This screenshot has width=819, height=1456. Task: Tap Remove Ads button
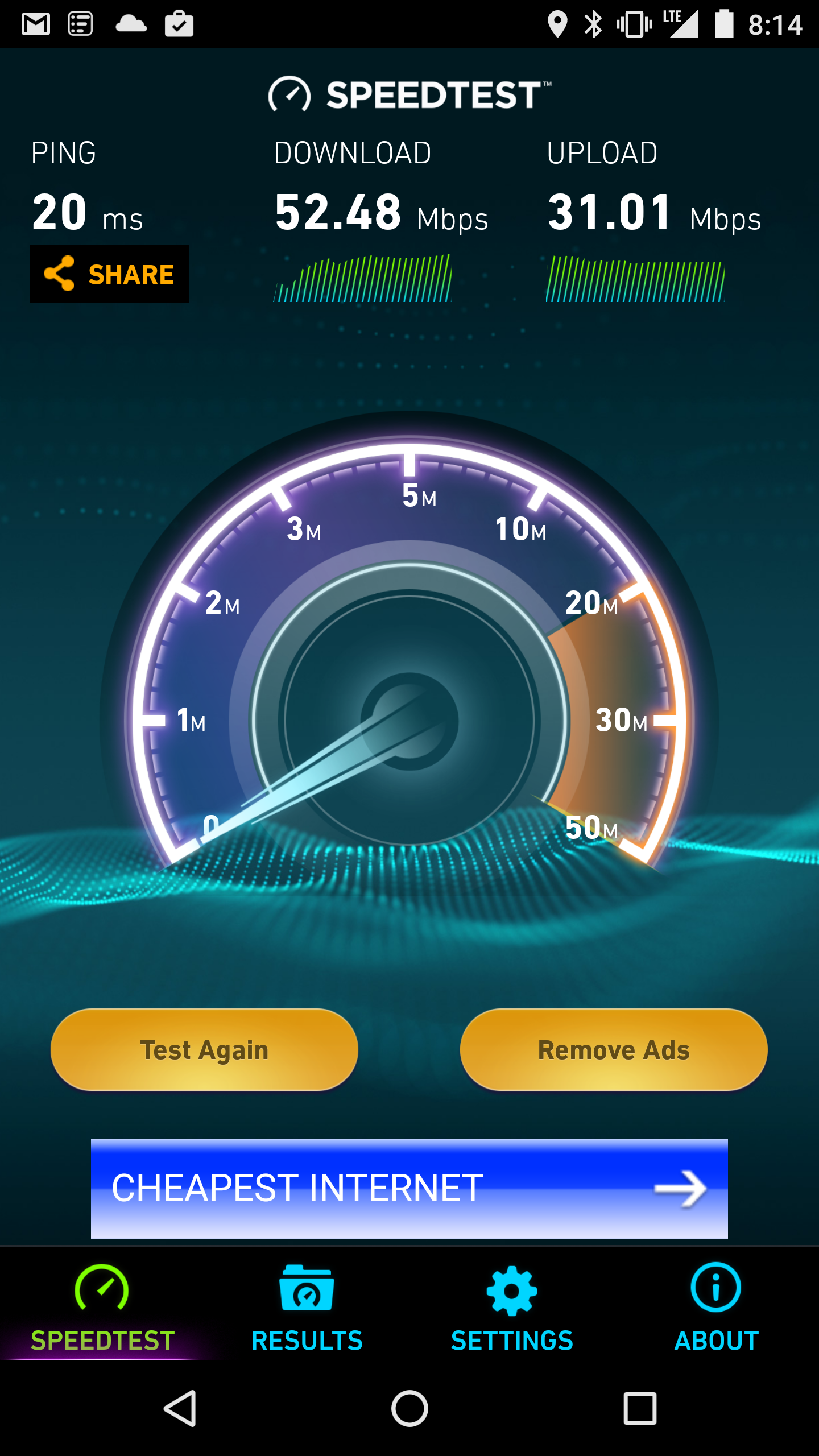point(614,1050)
